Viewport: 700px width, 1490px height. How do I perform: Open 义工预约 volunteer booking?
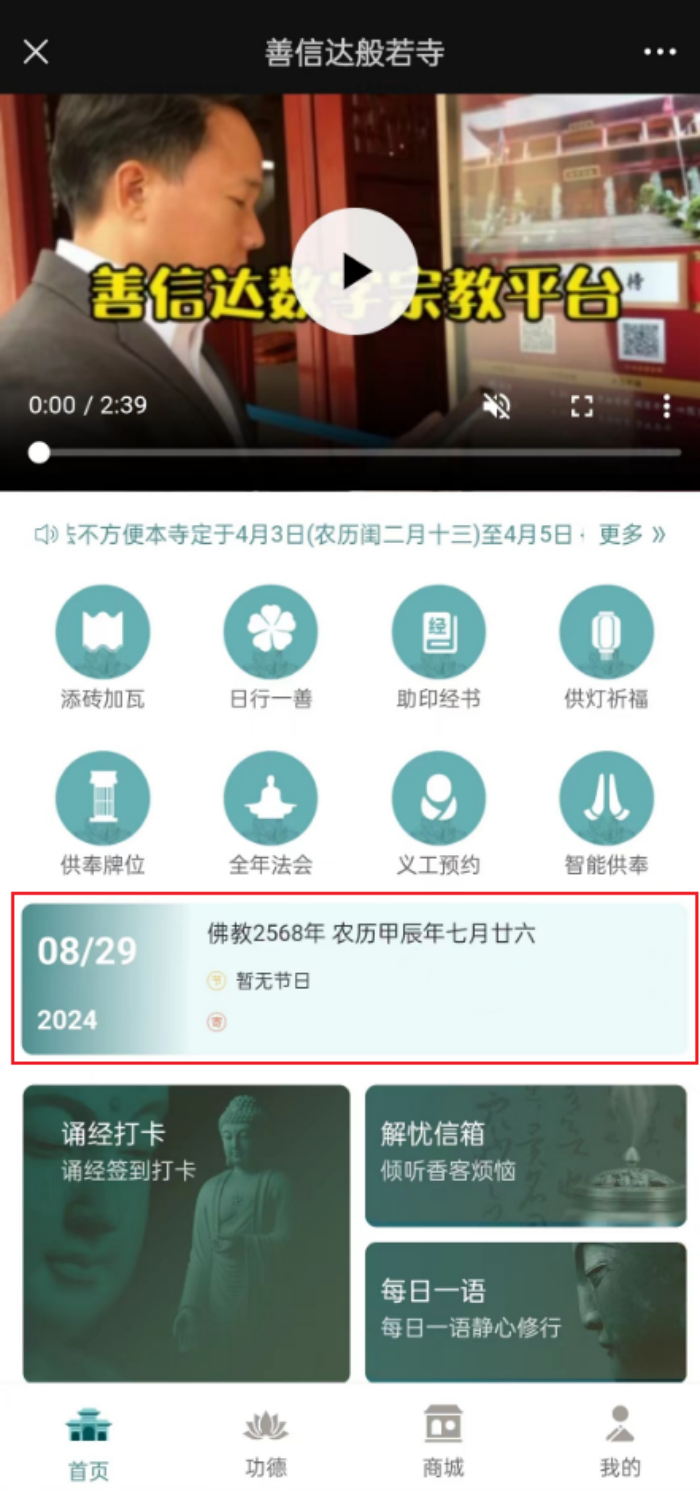(438, 799)
